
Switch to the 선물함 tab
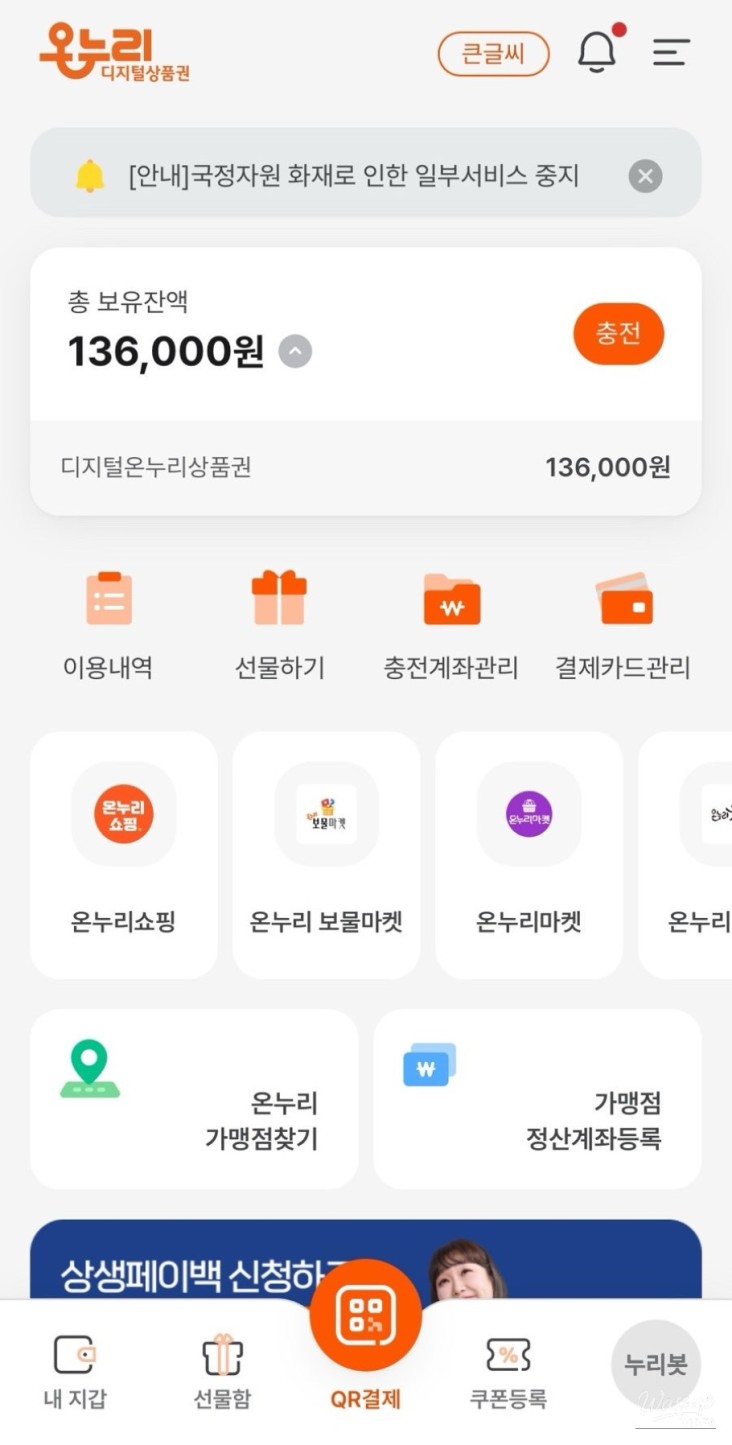(x=222, y=1372)
